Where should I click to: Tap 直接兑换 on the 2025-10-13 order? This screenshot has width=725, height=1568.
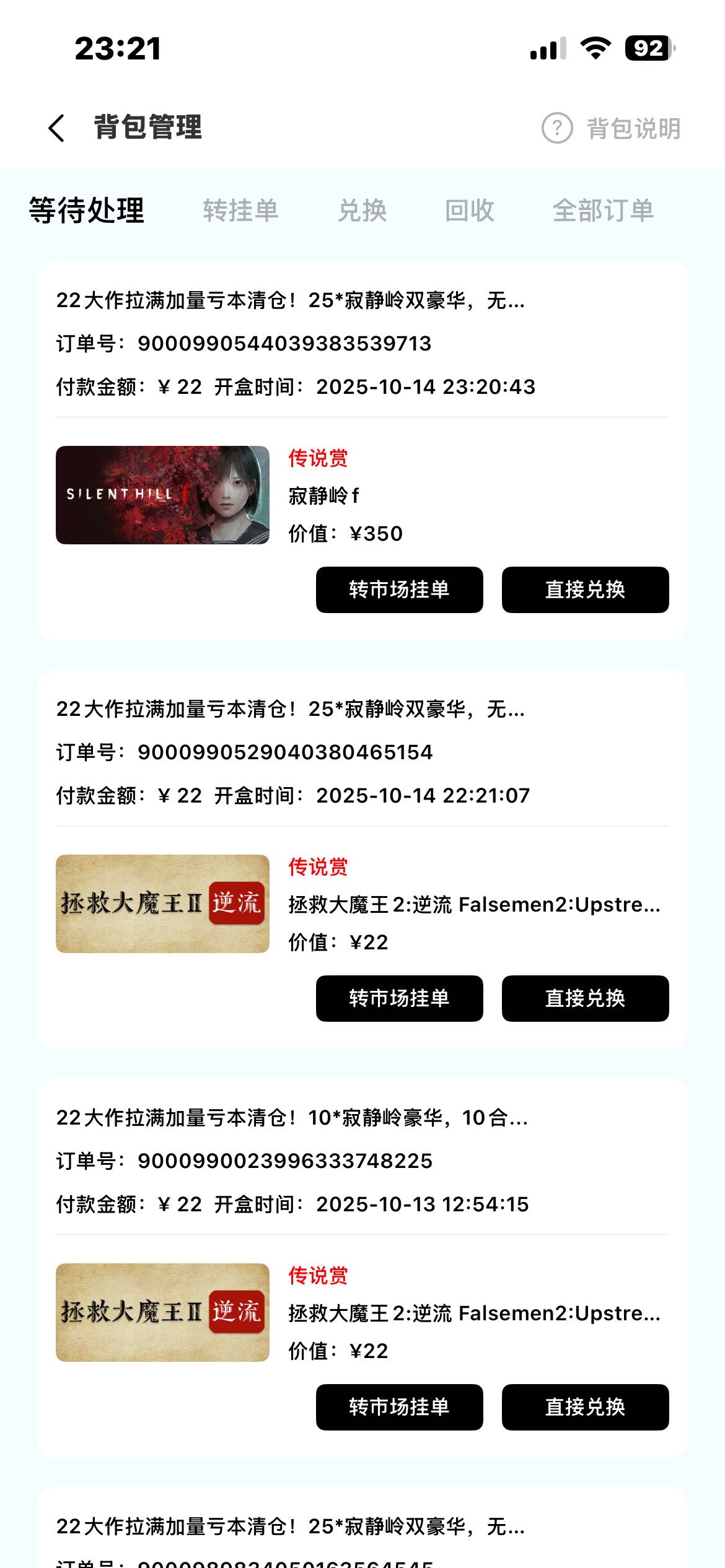click(x=585, y=1407)
